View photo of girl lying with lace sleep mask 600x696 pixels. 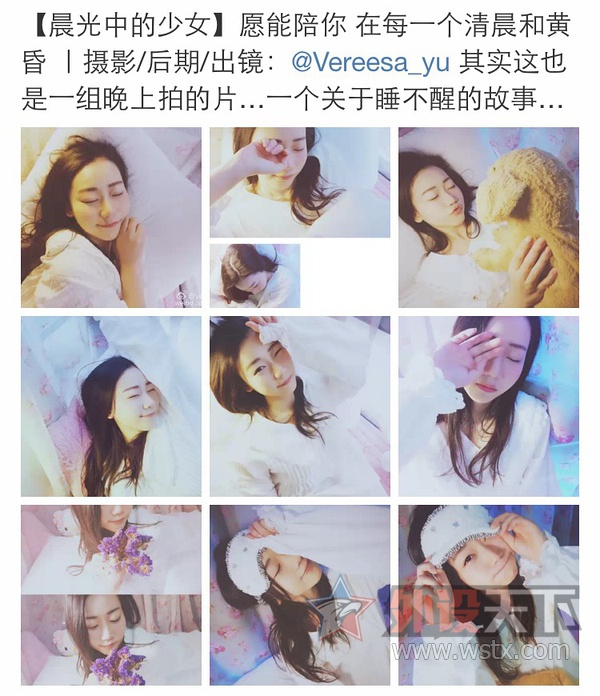[299, 594]
